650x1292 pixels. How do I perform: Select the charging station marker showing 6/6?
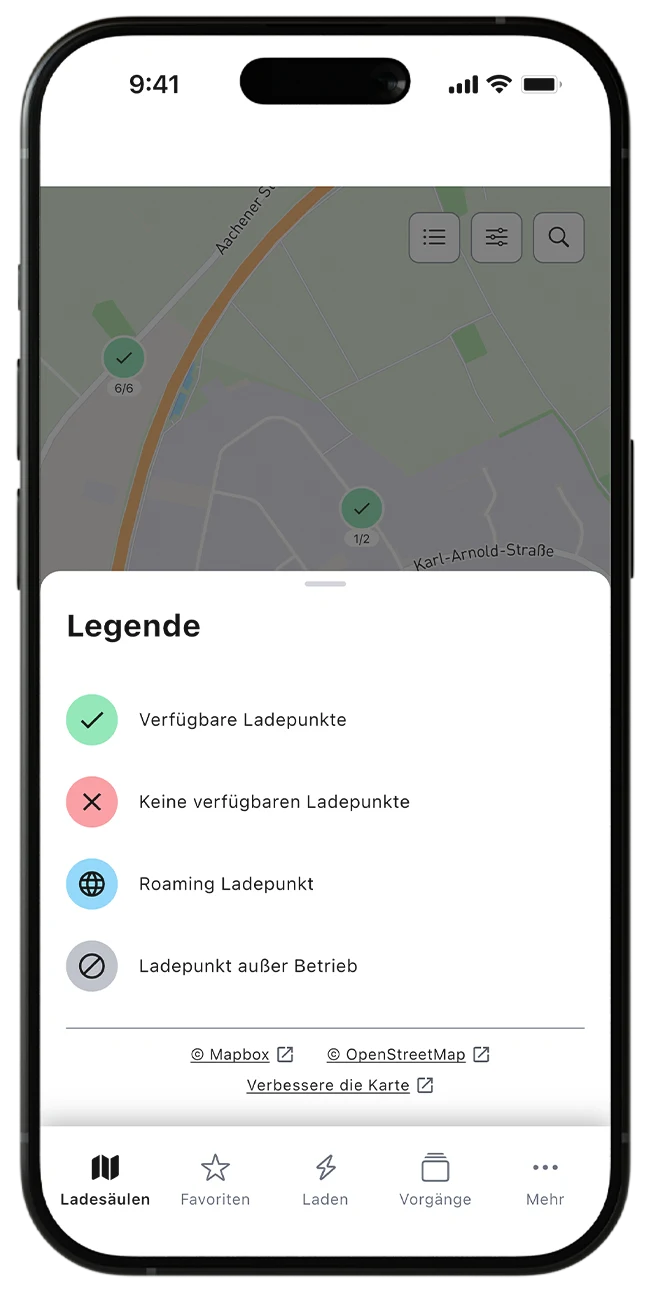[124, 358]
